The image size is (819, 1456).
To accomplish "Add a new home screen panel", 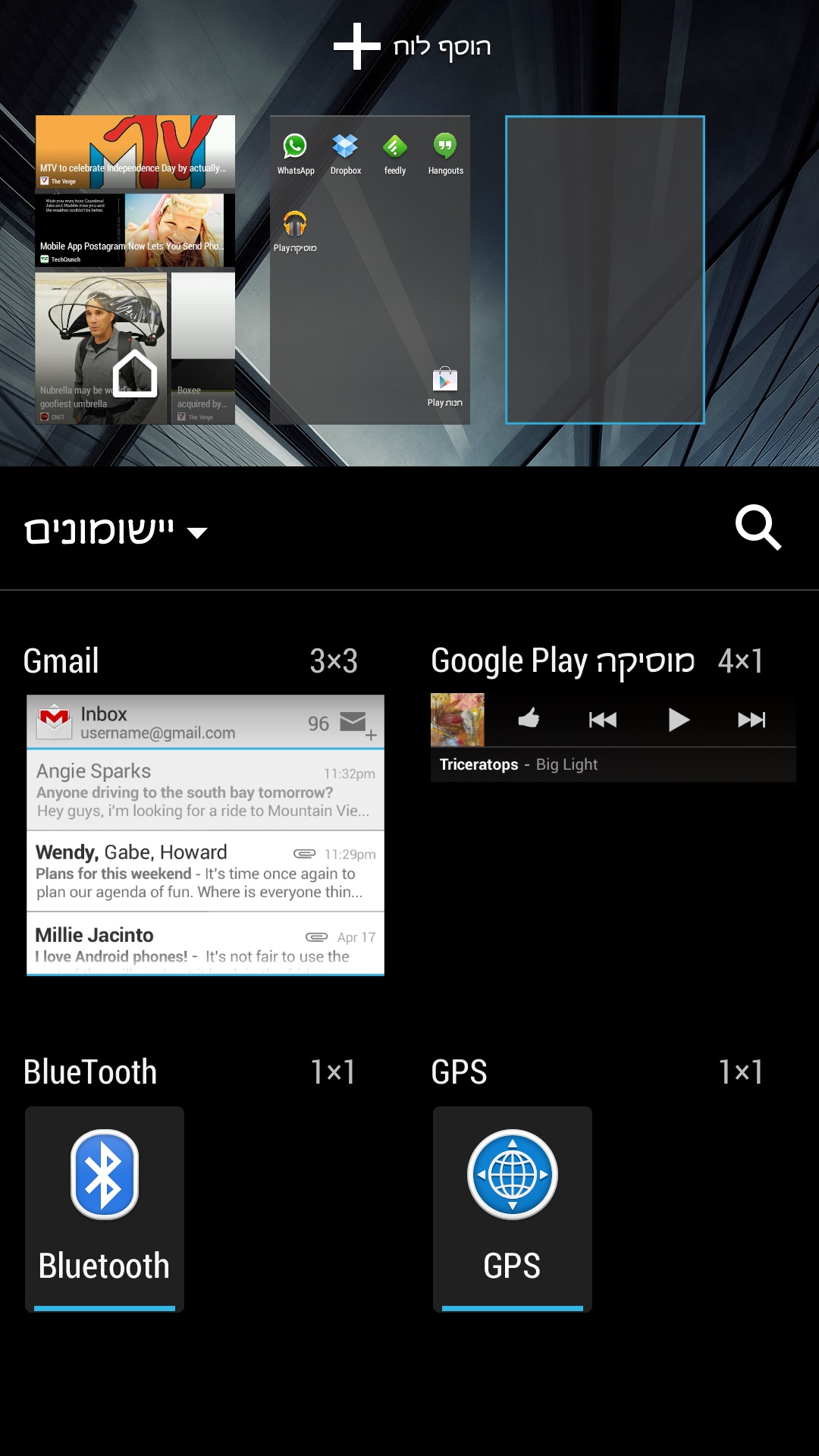I will pos(412,47).
